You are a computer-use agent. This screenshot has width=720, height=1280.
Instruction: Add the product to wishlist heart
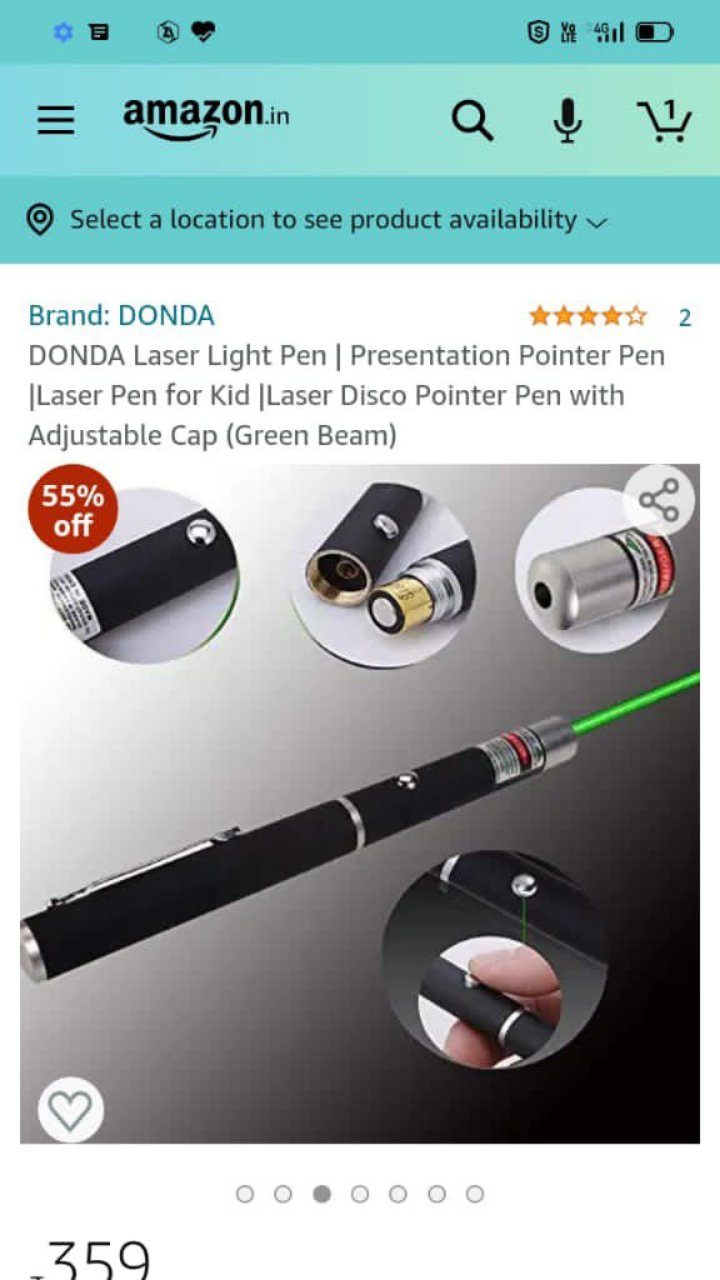pos(70,1109)
